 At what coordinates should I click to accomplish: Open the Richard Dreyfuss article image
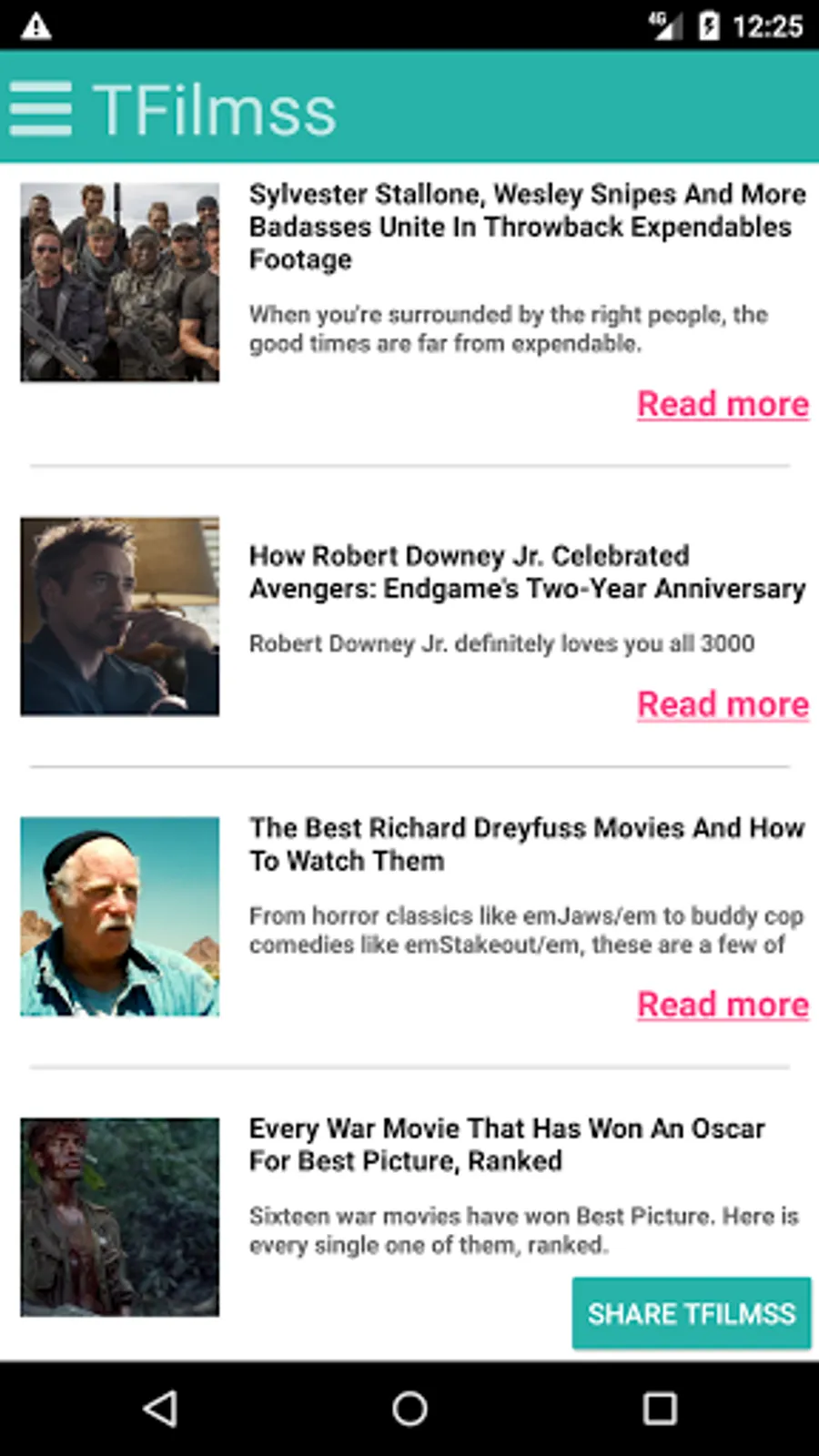click(x=120, y=916)
